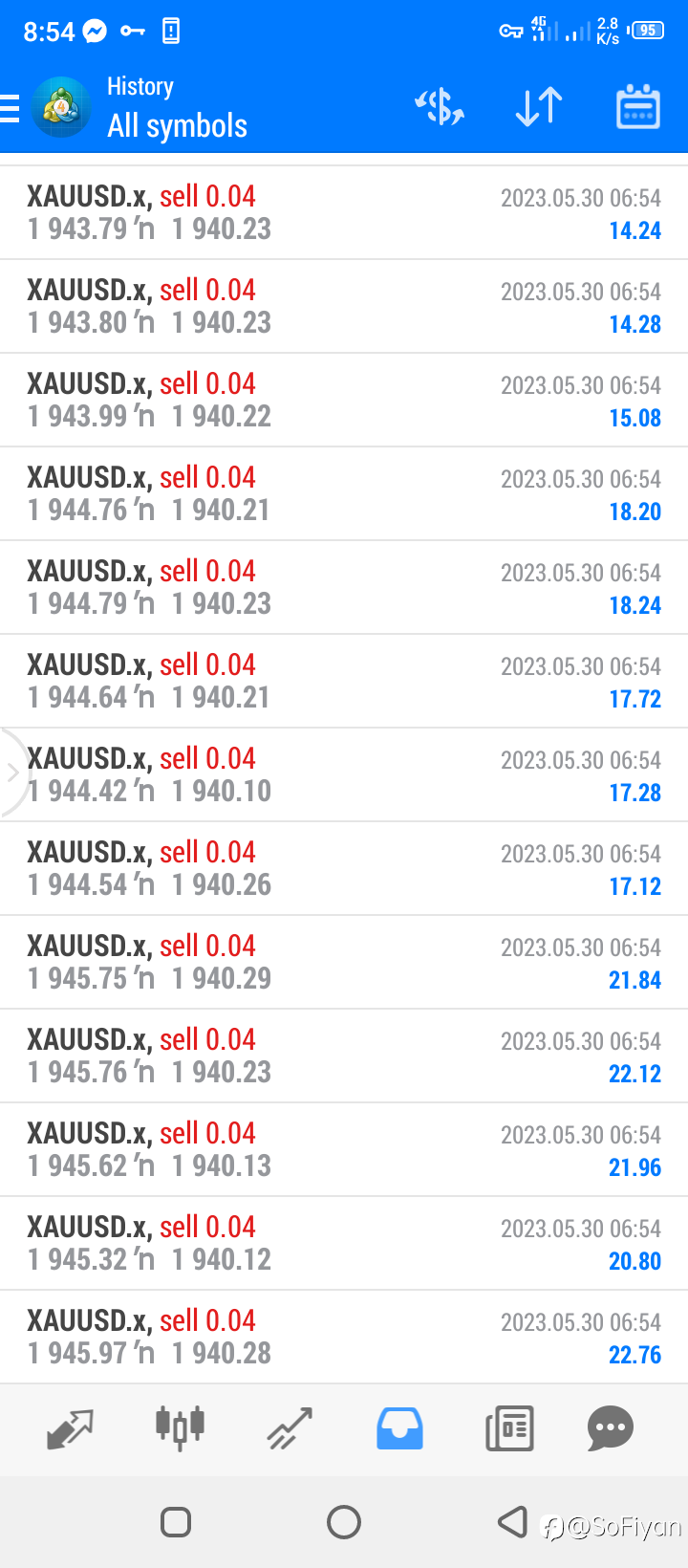Screen dimensions: 688x1568
Task: Open the trade with profit 21.84
Action: (x=344, y=962)
